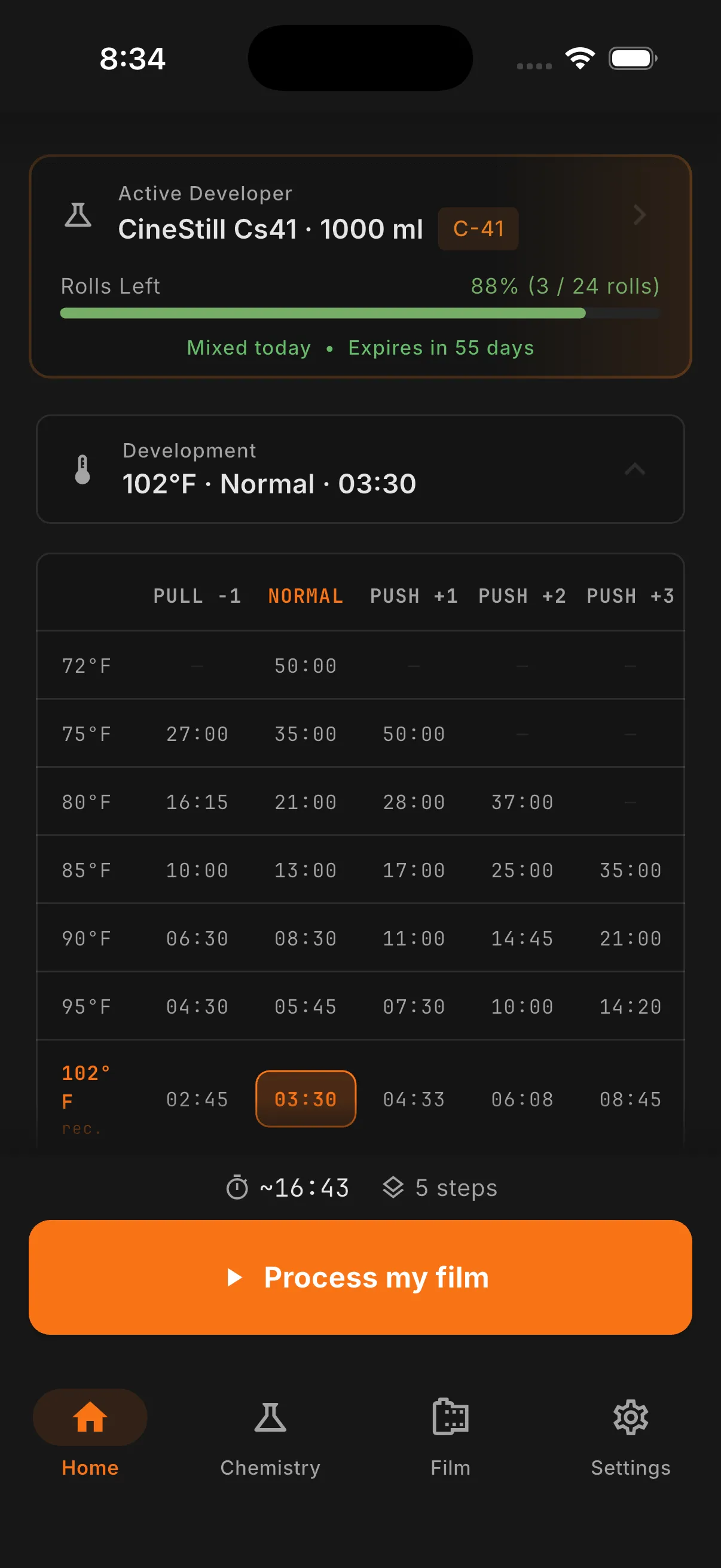Click the stopwatch icon near ~16:43
This screenshot has height=1568, width=721.
click(239, 1187)
